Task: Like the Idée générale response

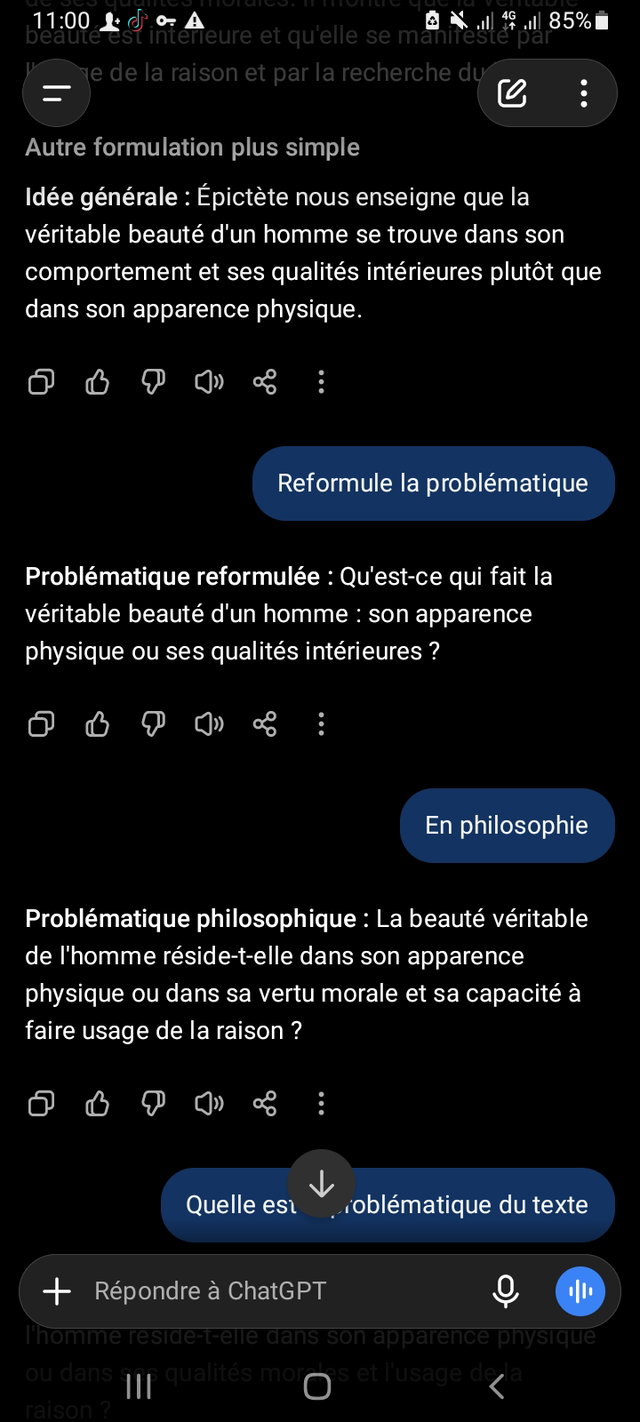Action: tap(97, 382)
